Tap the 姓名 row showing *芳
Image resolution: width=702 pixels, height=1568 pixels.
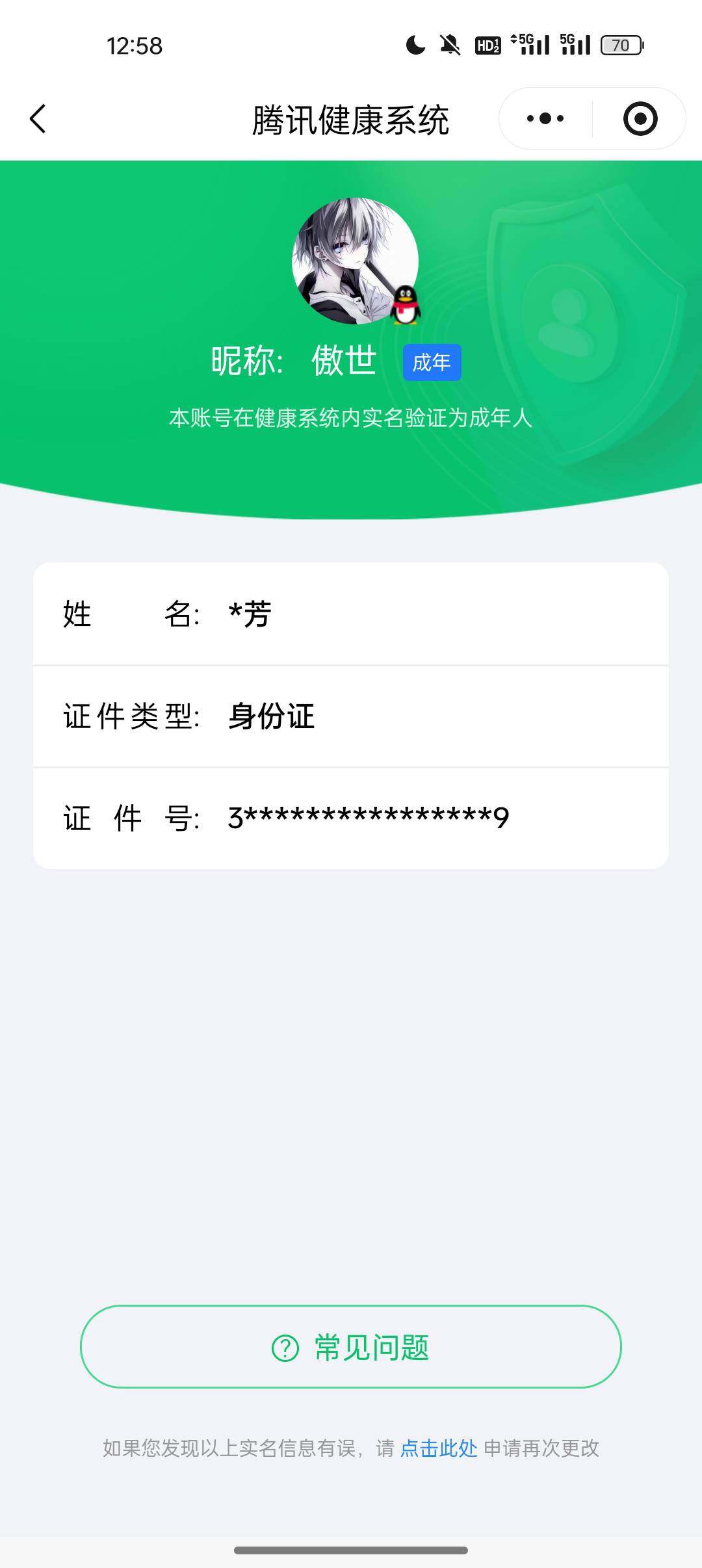[x=351, y=615]
